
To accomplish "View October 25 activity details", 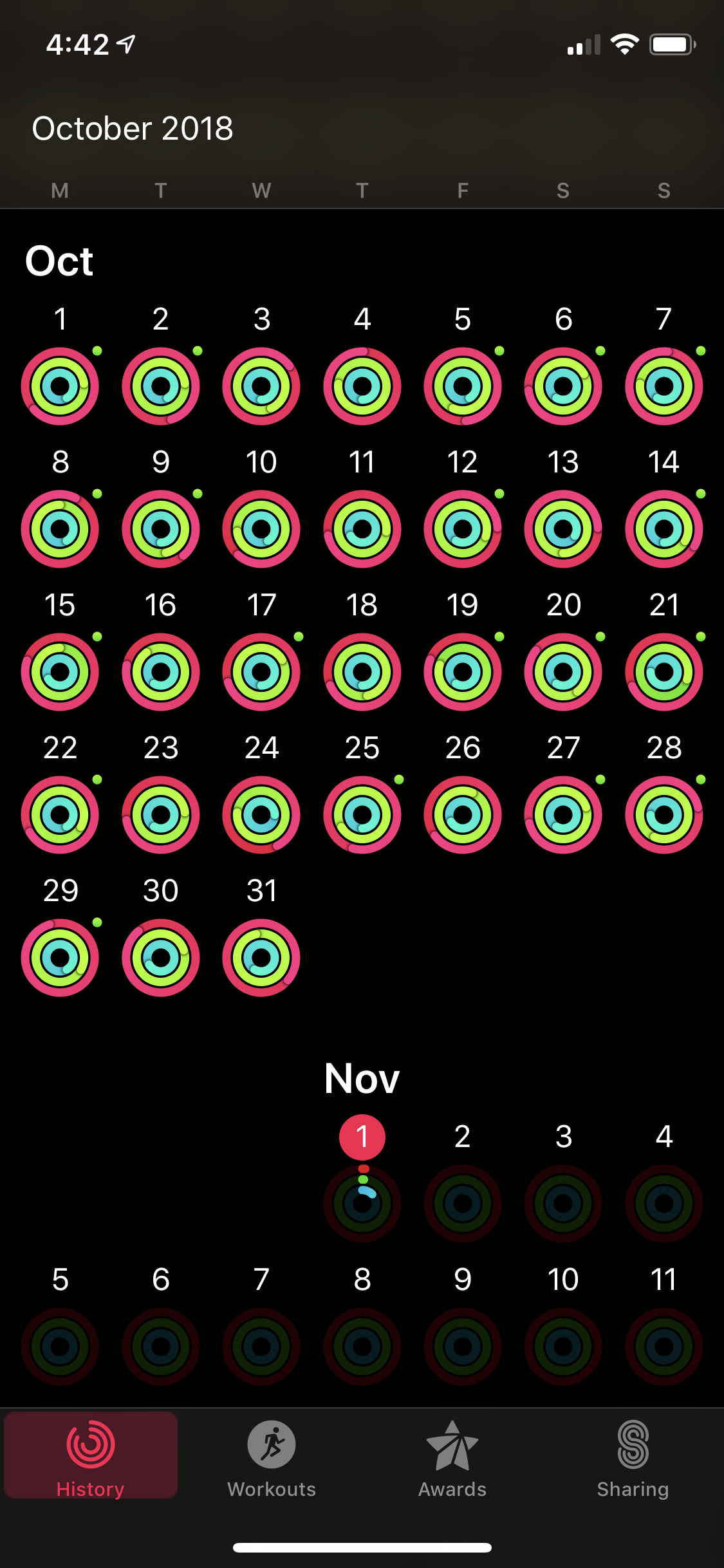I will click(362, 815).
